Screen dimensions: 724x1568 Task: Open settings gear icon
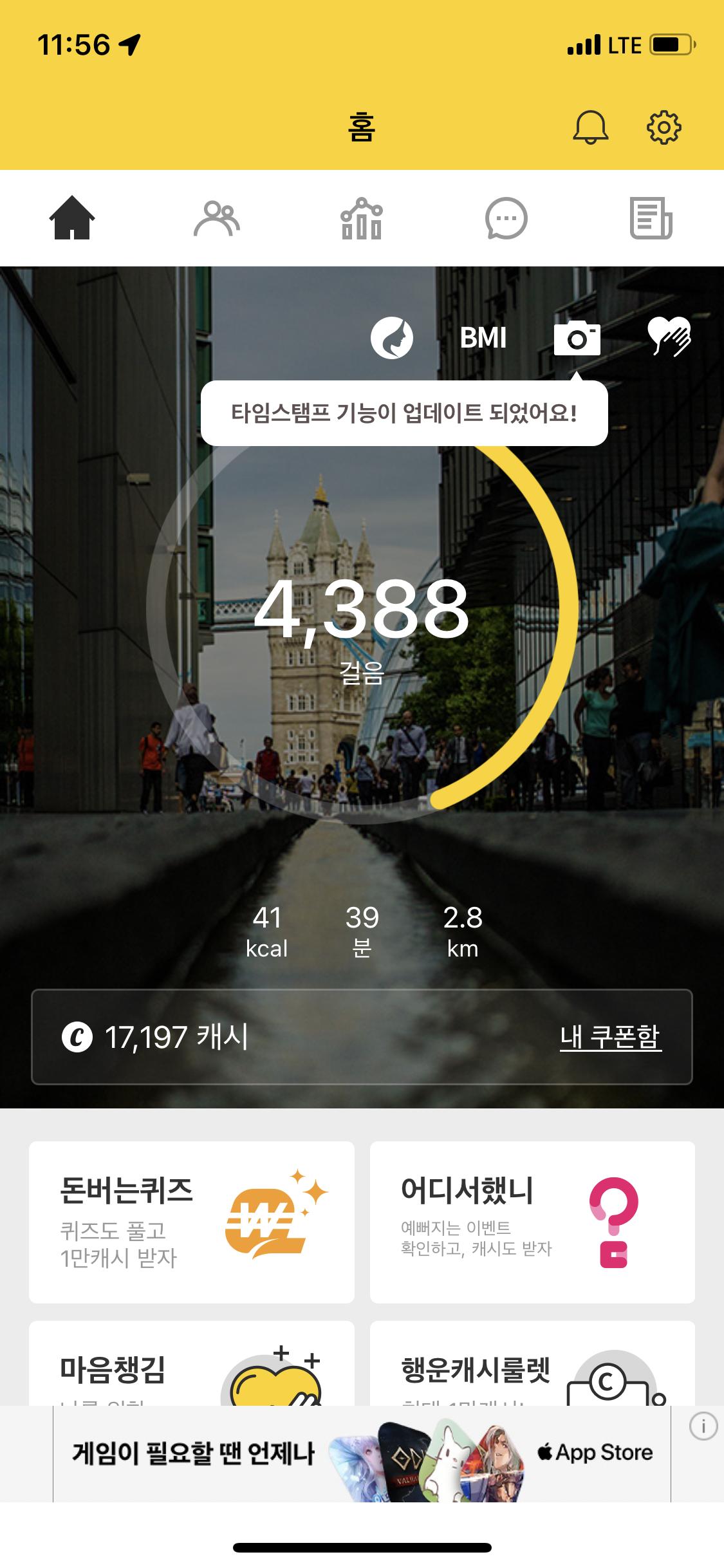664,127
